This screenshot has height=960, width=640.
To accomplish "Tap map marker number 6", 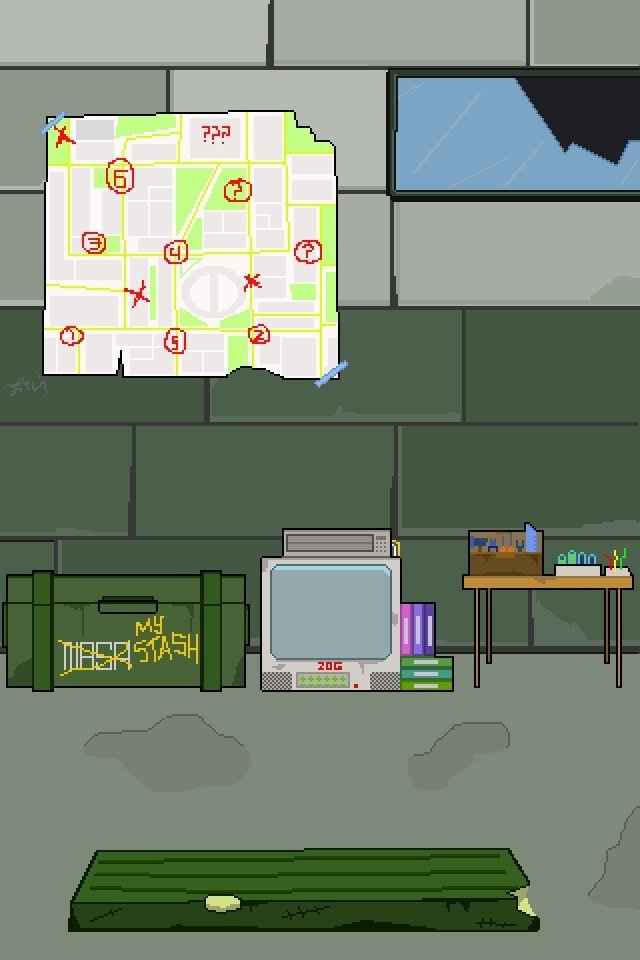I will point(120,178).
